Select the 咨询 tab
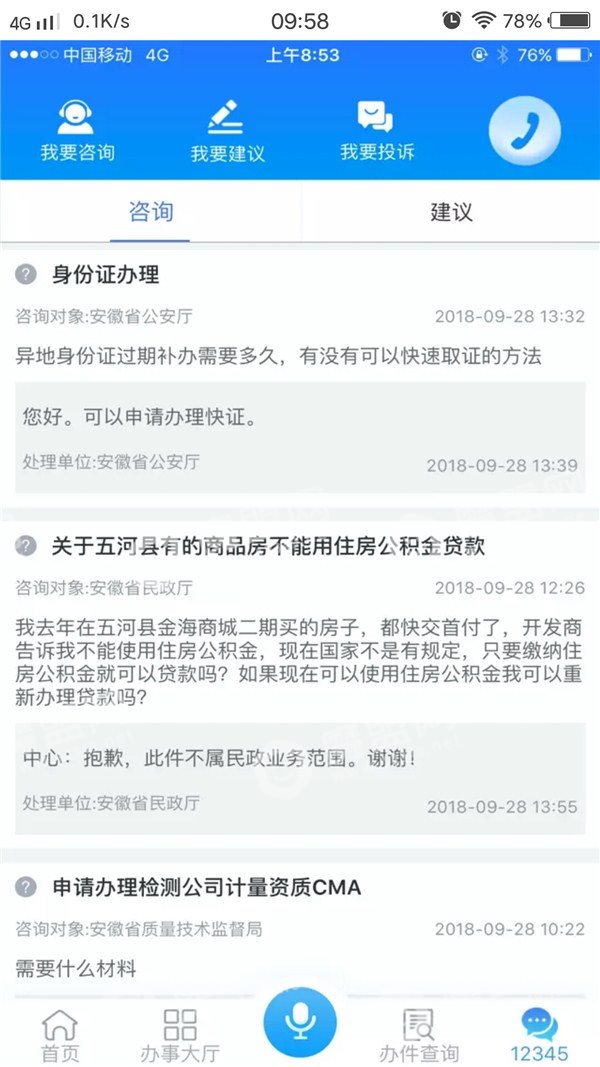Image resolution: width=600 pixels, height=1067 pixels. point(150,212)
